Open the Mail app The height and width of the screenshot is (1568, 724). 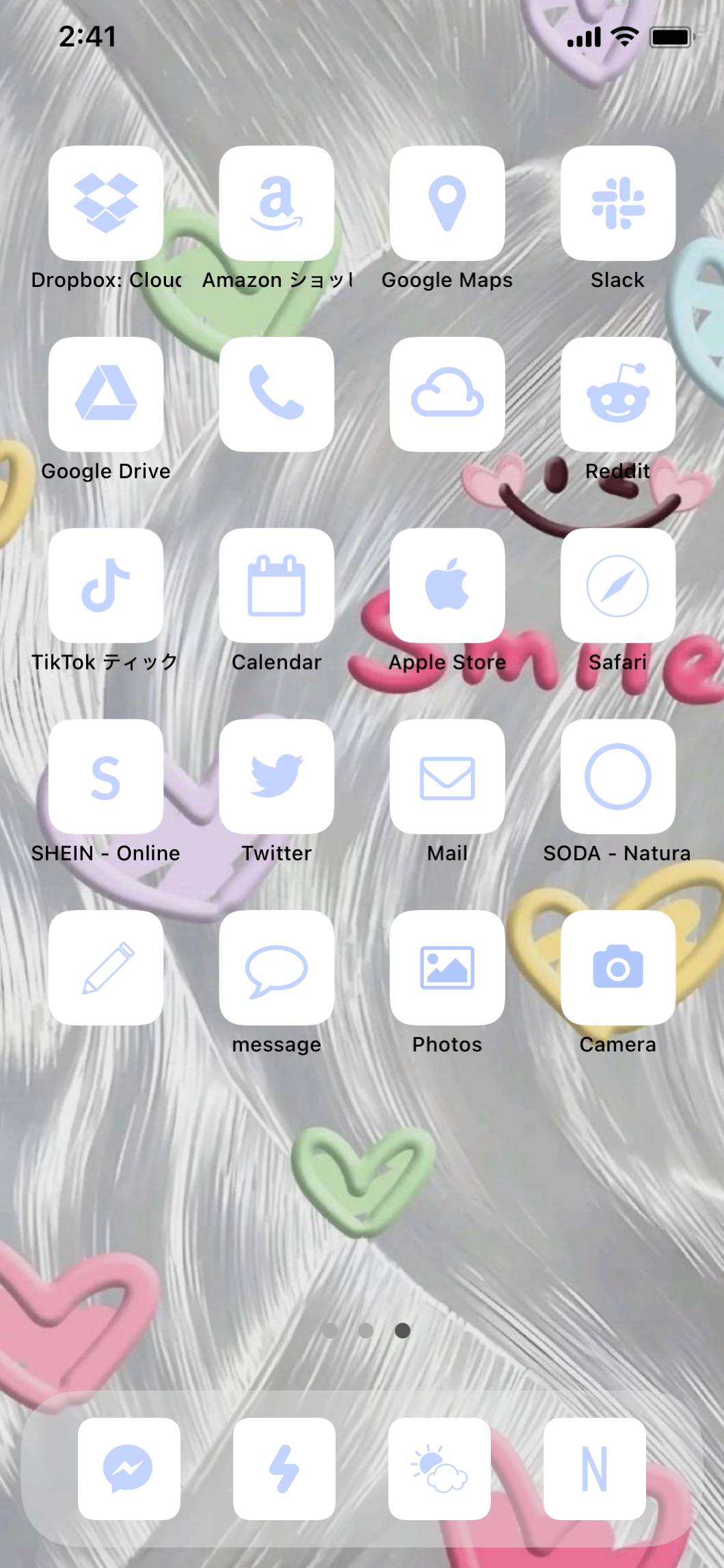click(447, 777)
